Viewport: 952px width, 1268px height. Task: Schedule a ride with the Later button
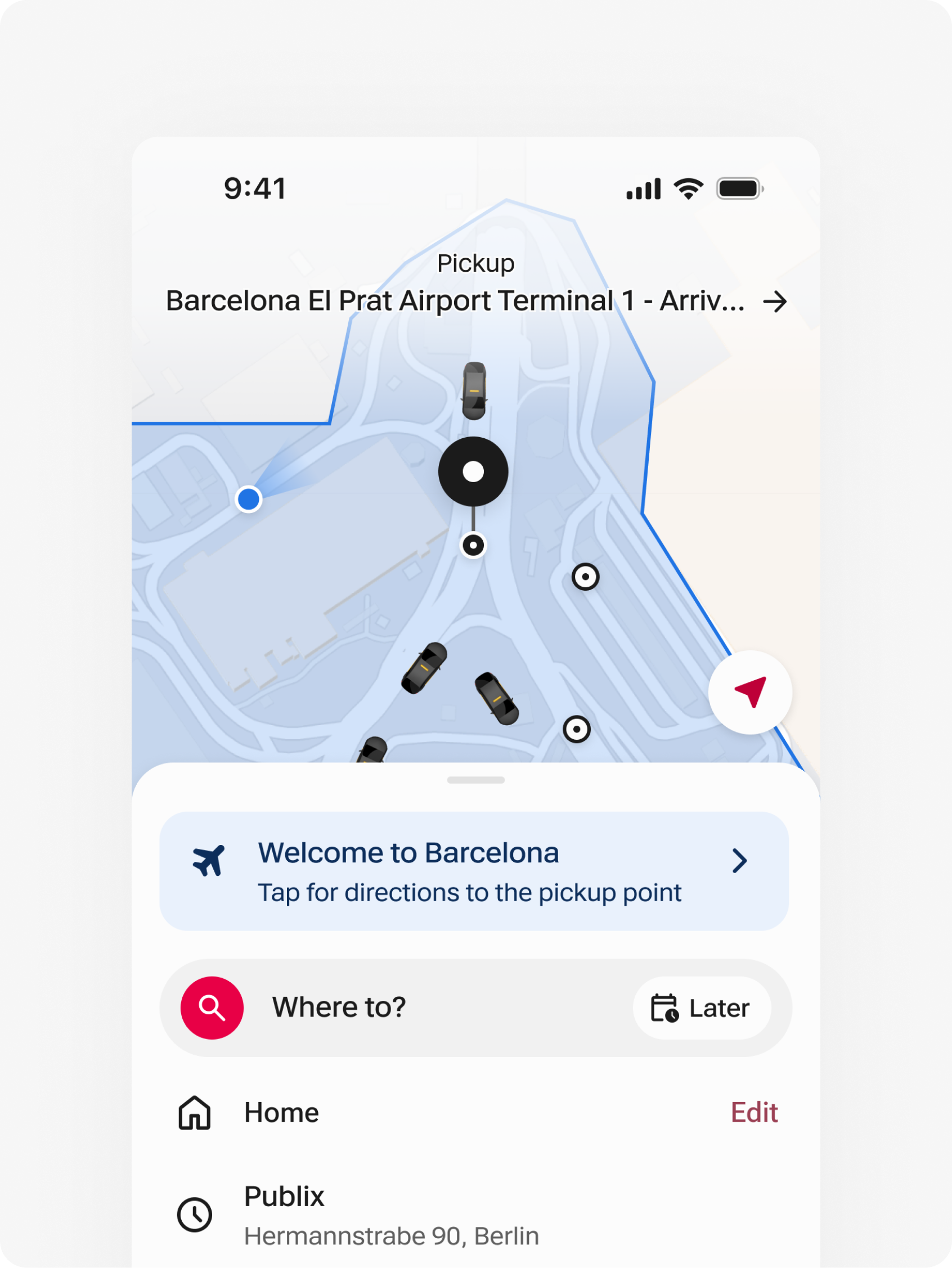(x=701, y=1008)
